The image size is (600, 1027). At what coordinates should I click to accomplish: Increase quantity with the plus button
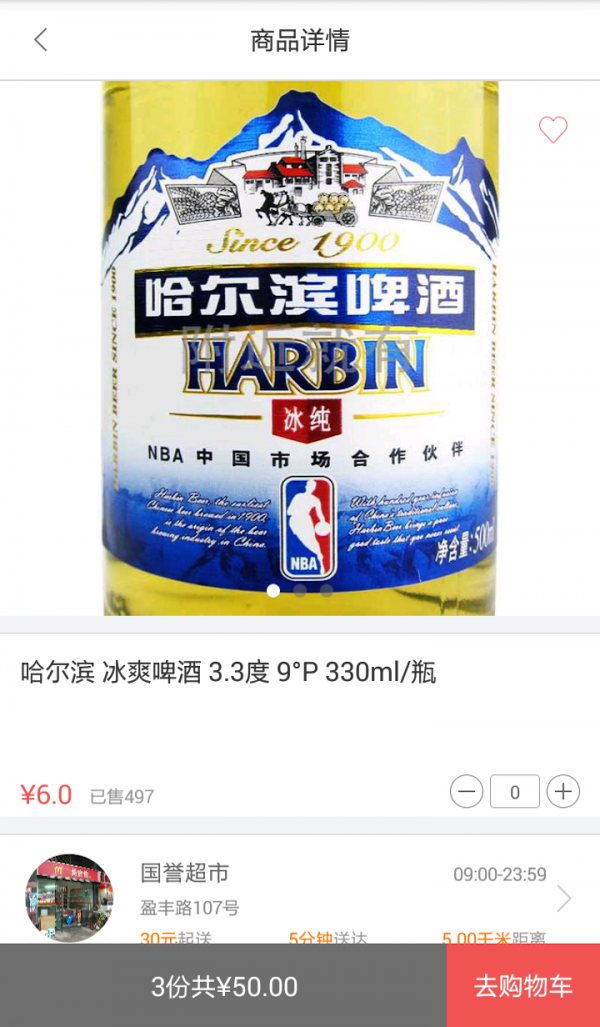[563, 792]
